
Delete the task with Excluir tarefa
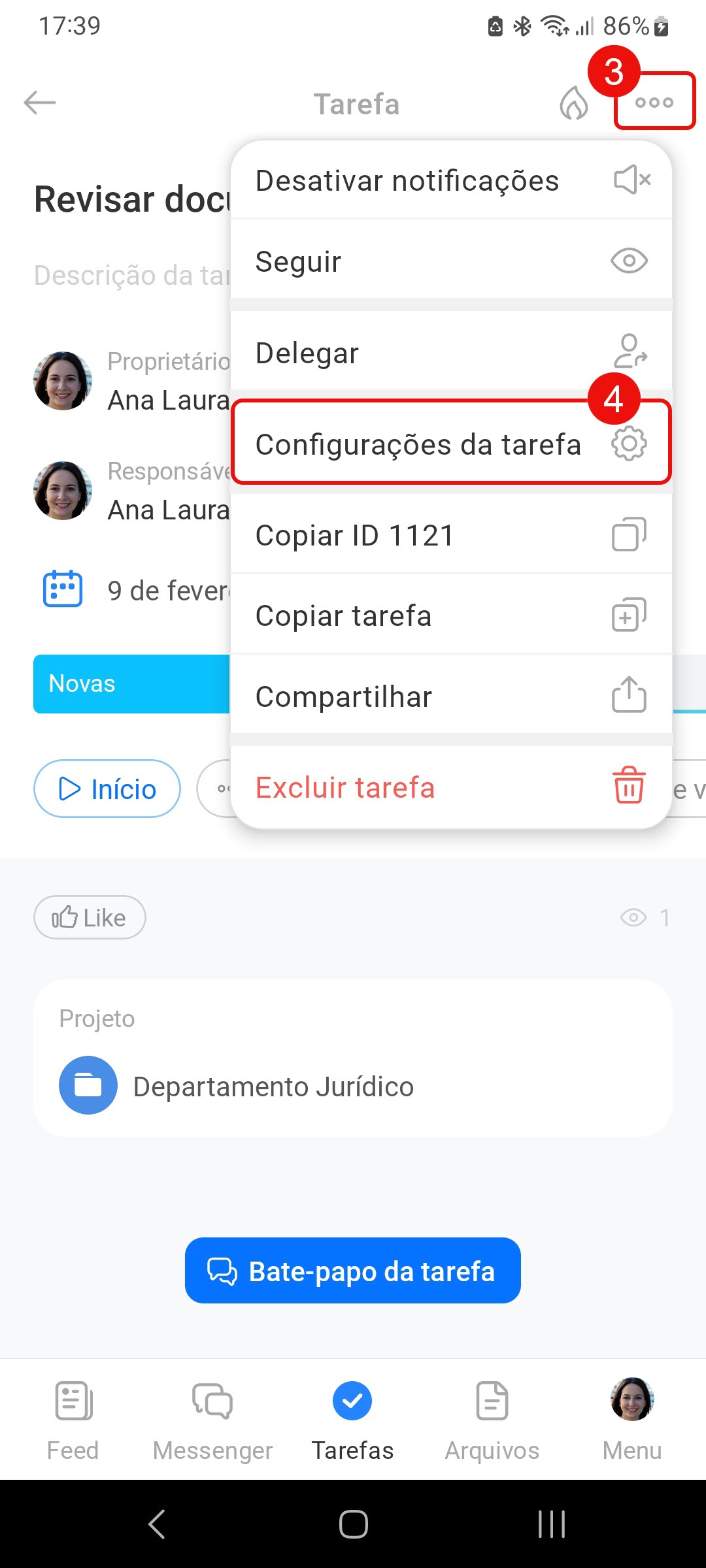(x=451, y=787)
